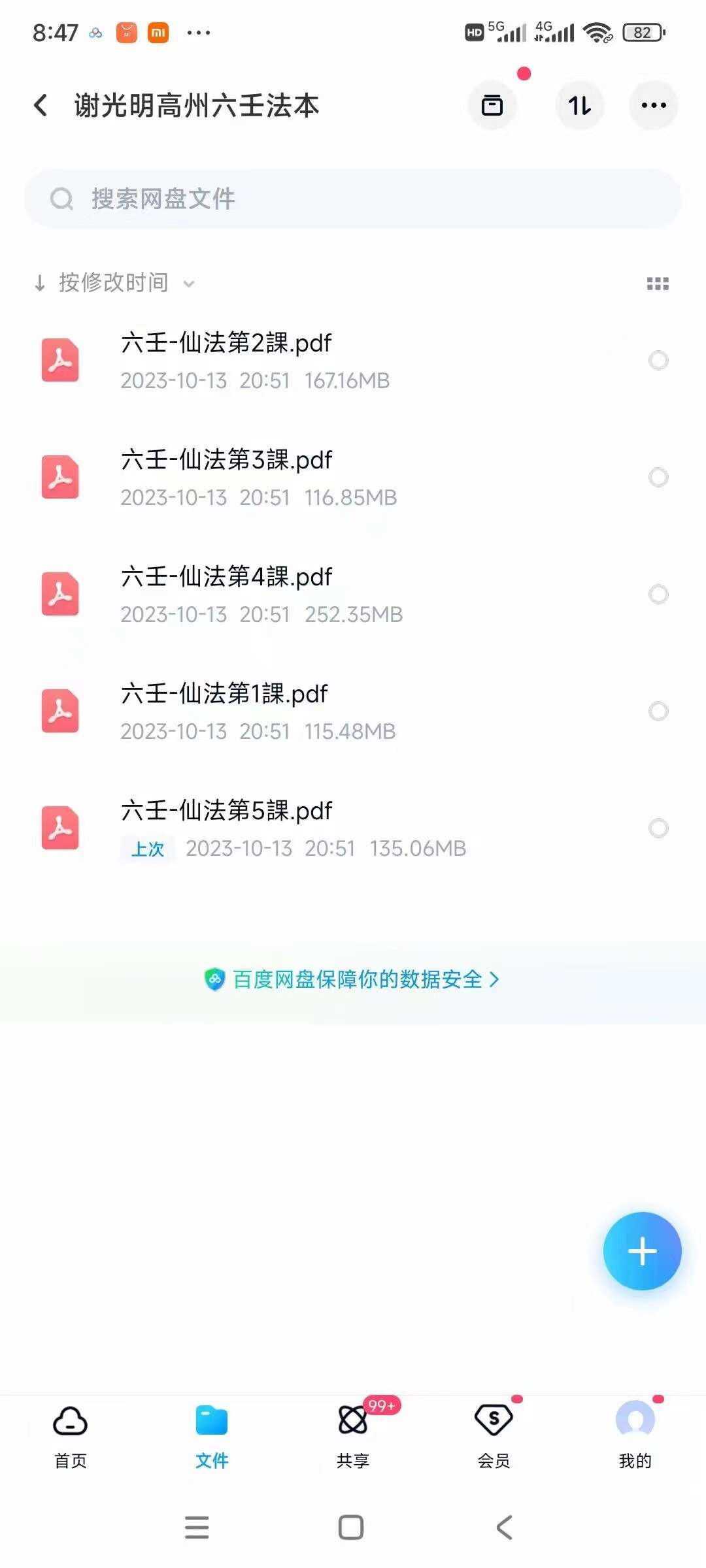Open the sort order icon
706x1568 pixels.
[x=579, y=105]
